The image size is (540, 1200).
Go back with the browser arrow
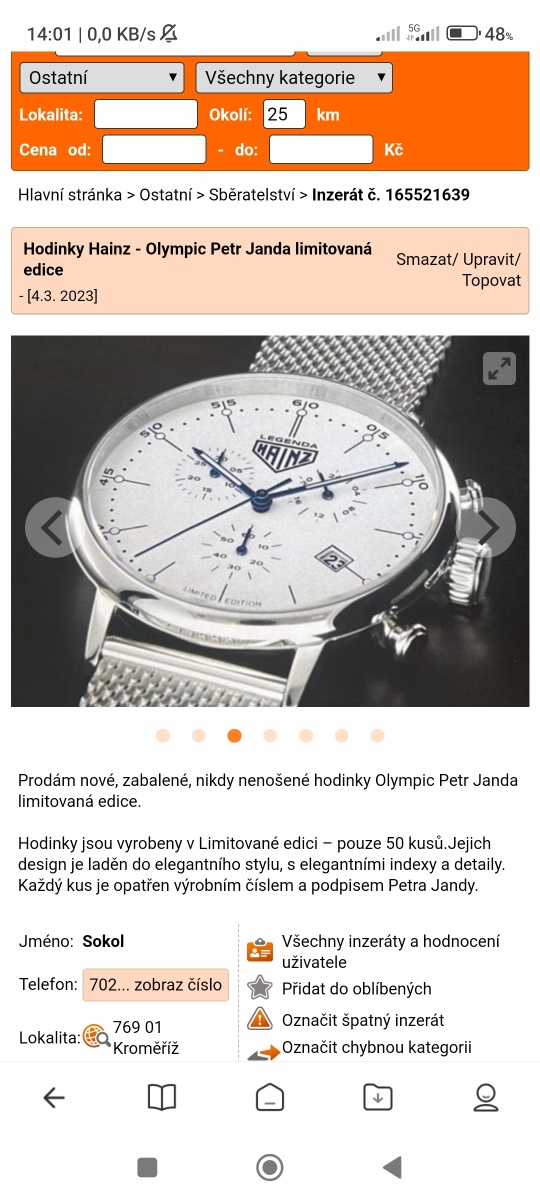coord(54,1097)
